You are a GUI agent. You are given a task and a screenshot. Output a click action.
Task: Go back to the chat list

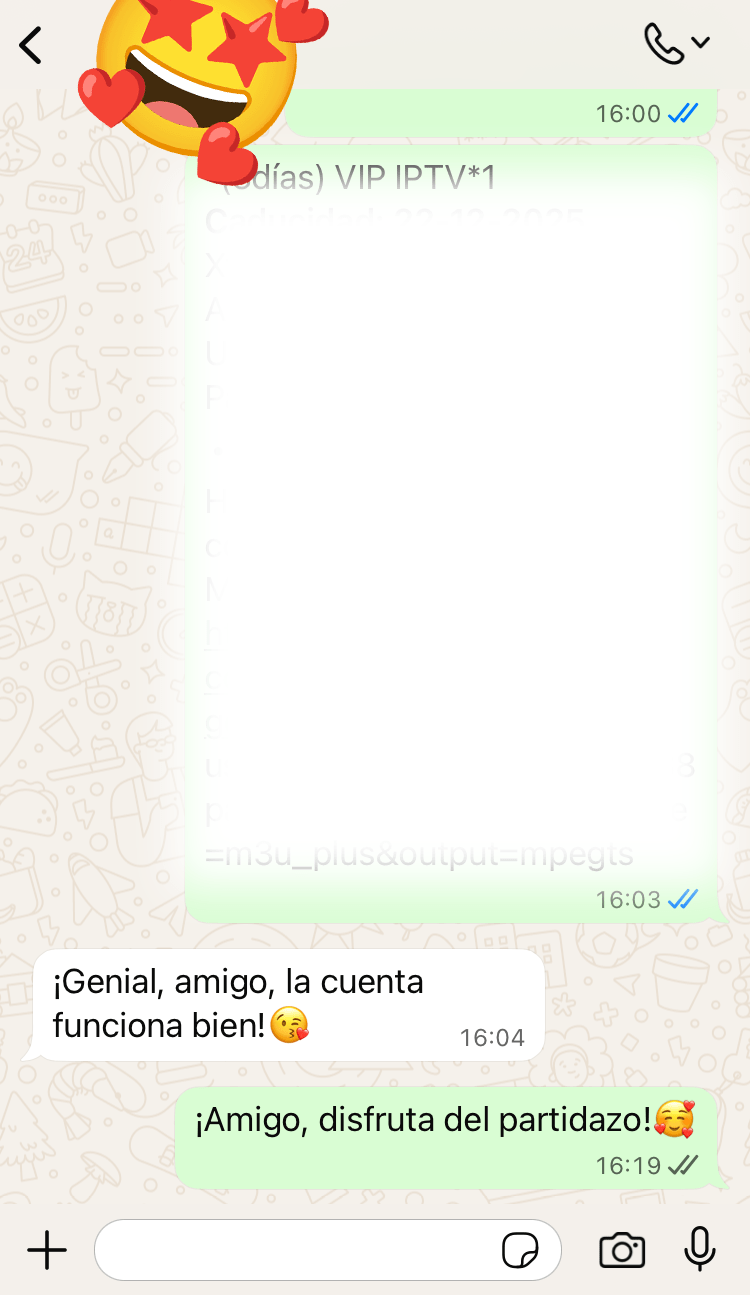pyautogui.click(x=32, y=46)
